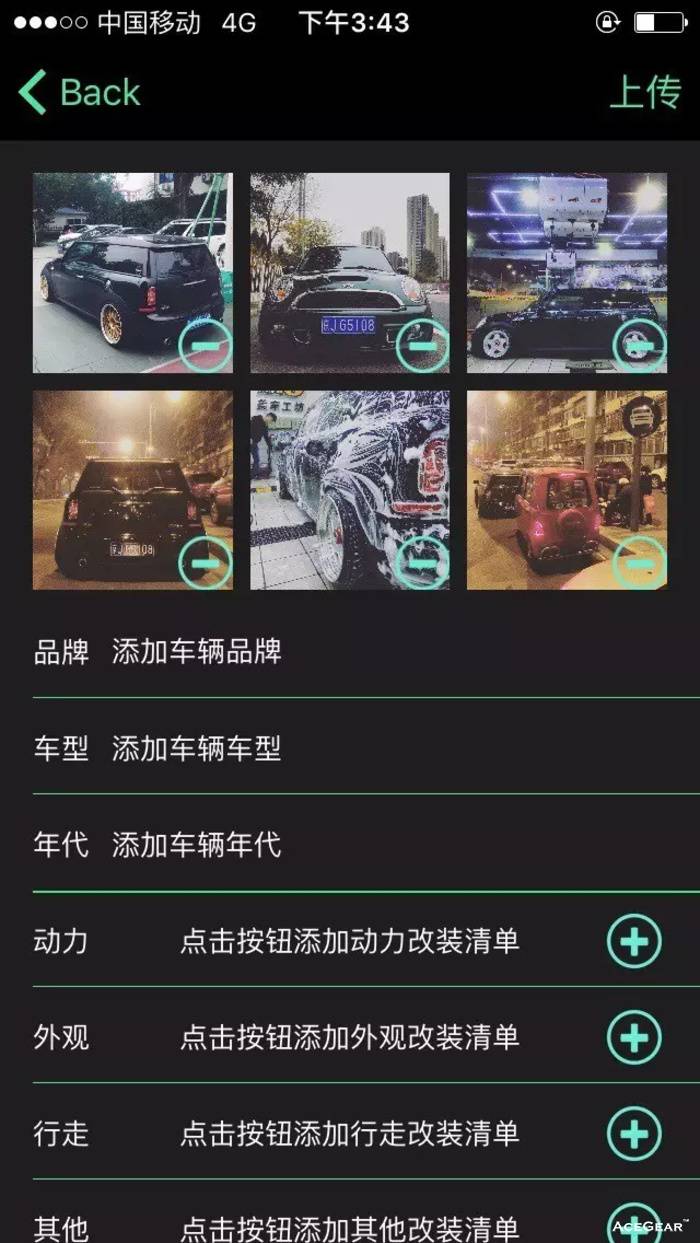Add a 外观 modification list item
Screen dimensions: 700x1243
tap(634, 1037)
